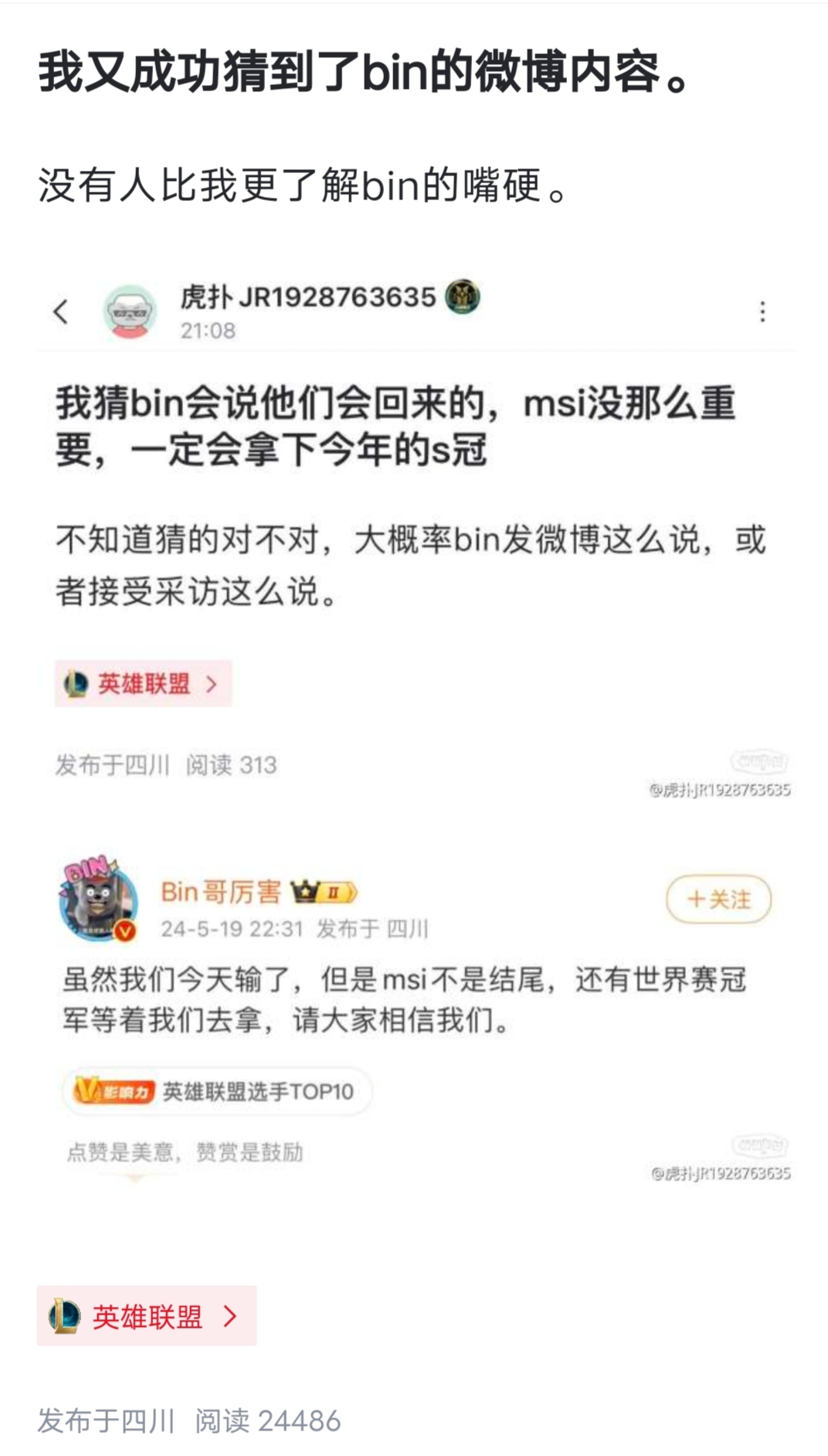The image size is (828, 1456).
Task: Open the 英雄联盟选手TOP10 ranking link
Action: point(257,1091)
